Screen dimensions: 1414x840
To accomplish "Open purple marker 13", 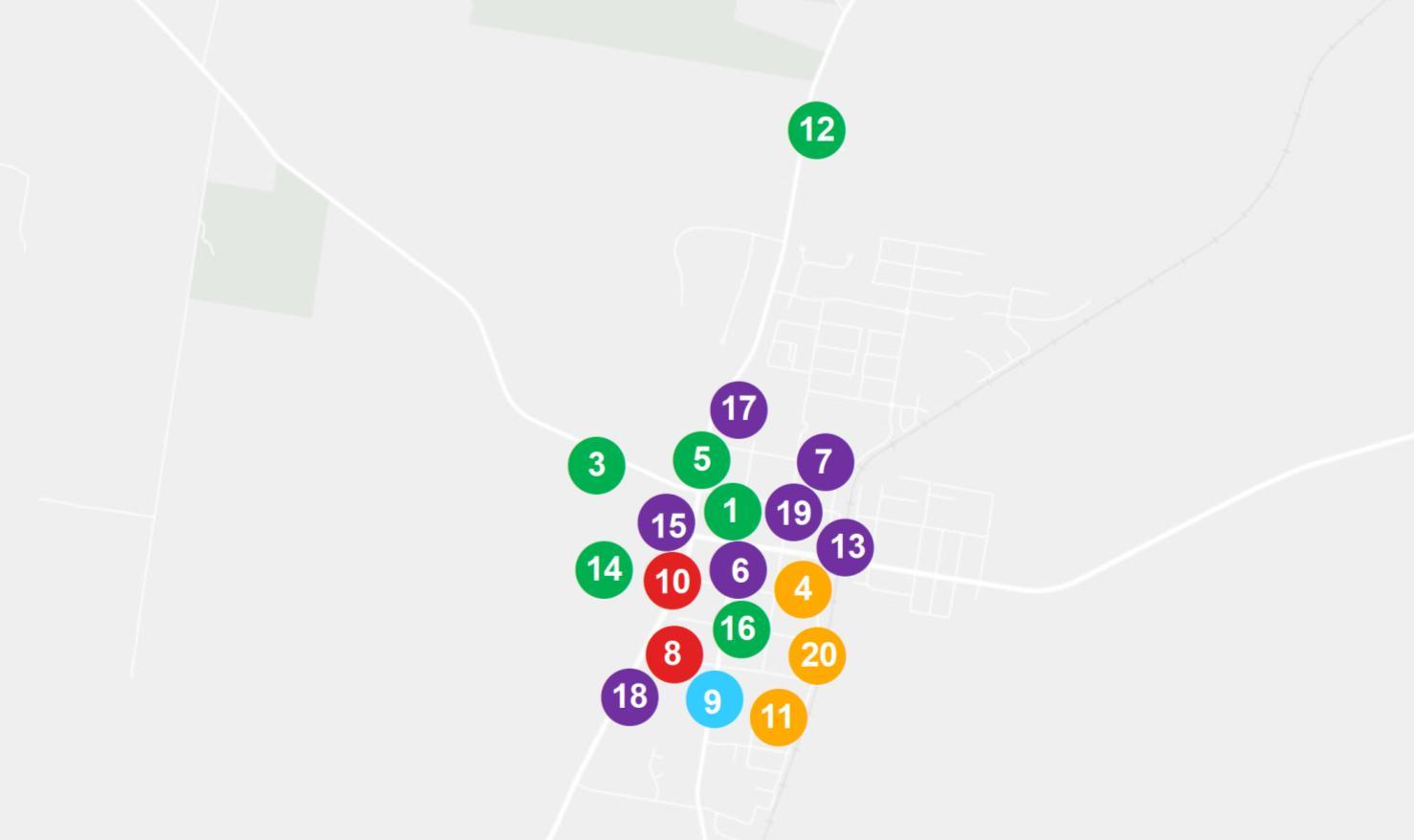I will tap(845, 546).
